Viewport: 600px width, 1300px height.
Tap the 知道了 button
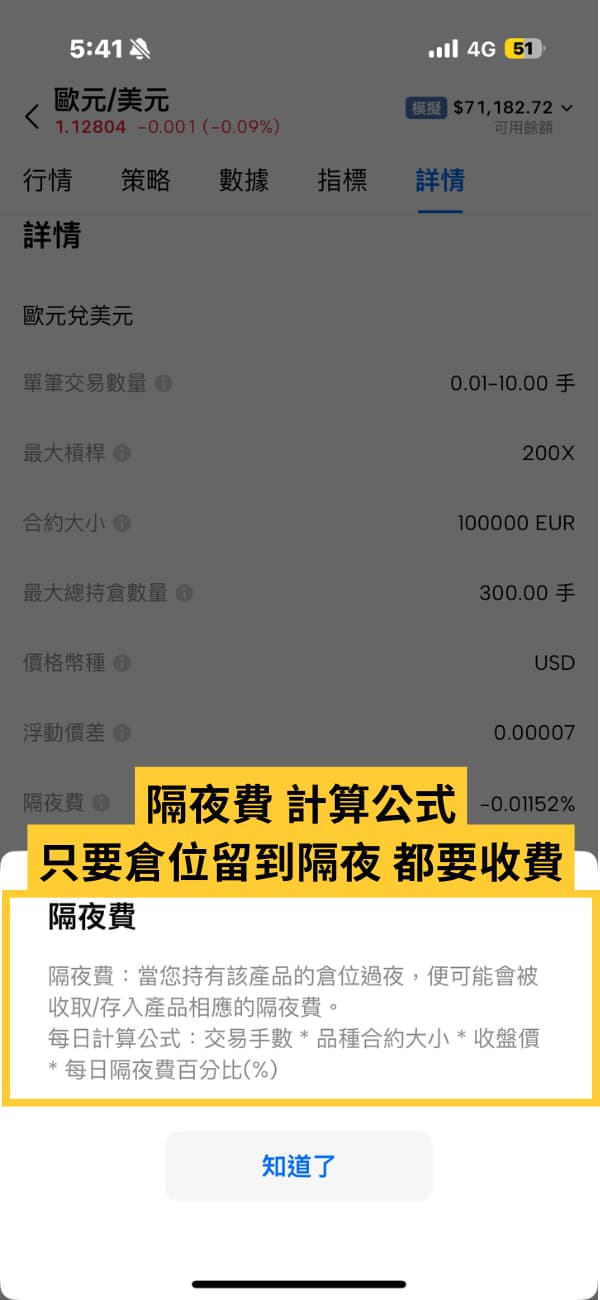tap(299, 1166)
